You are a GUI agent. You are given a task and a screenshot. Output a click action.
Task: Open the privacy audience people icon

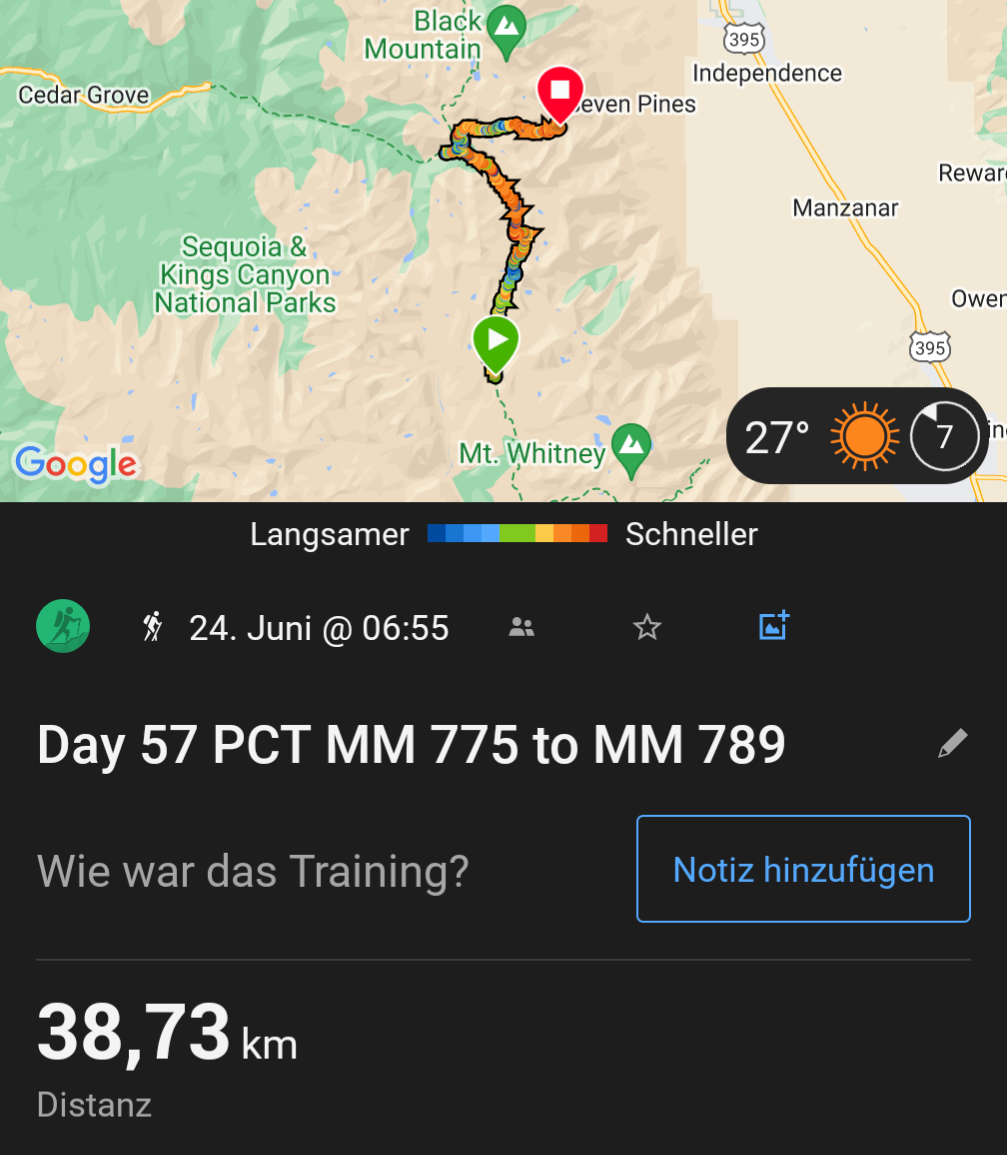tap(521, 628)
